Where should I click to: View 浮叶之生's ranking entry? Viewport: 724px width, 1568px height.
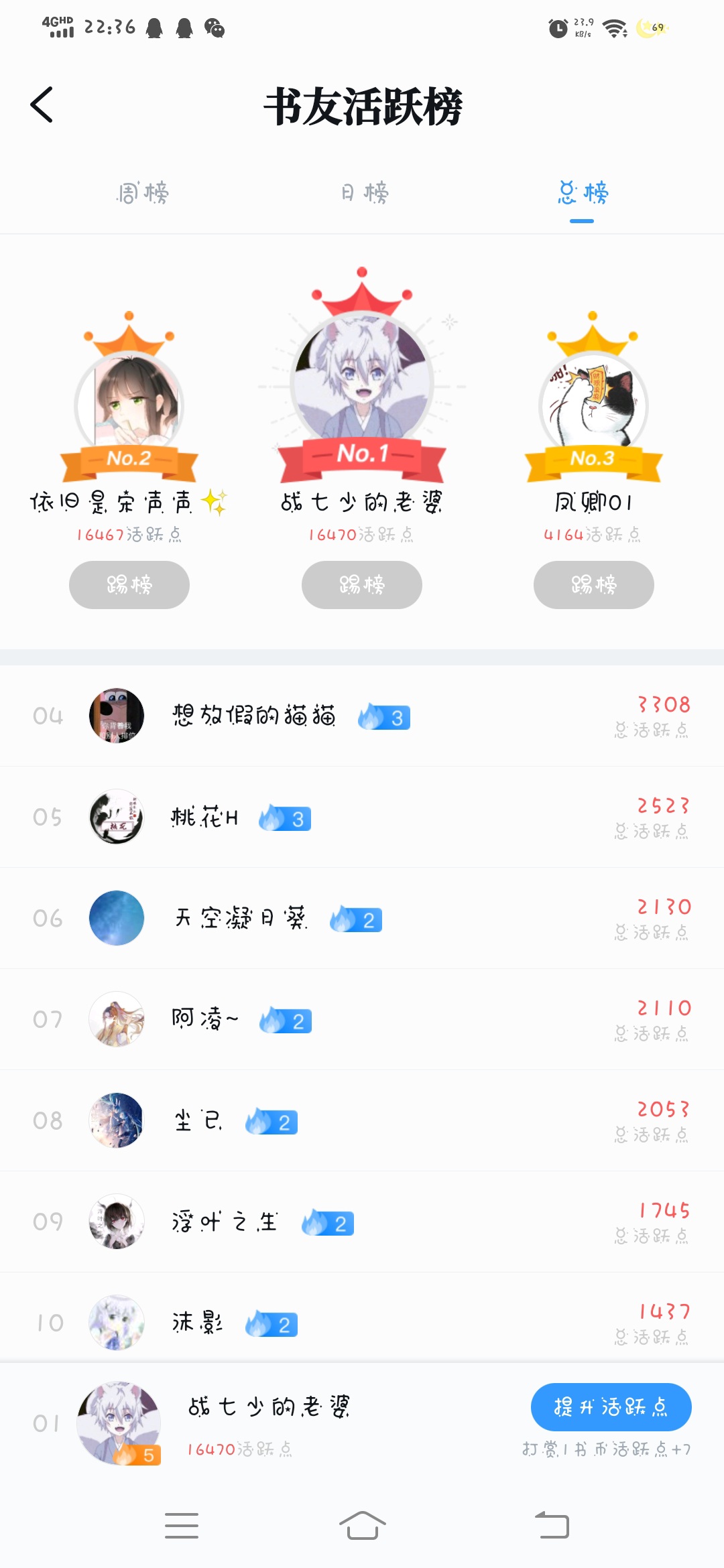tap(362, 1222)
